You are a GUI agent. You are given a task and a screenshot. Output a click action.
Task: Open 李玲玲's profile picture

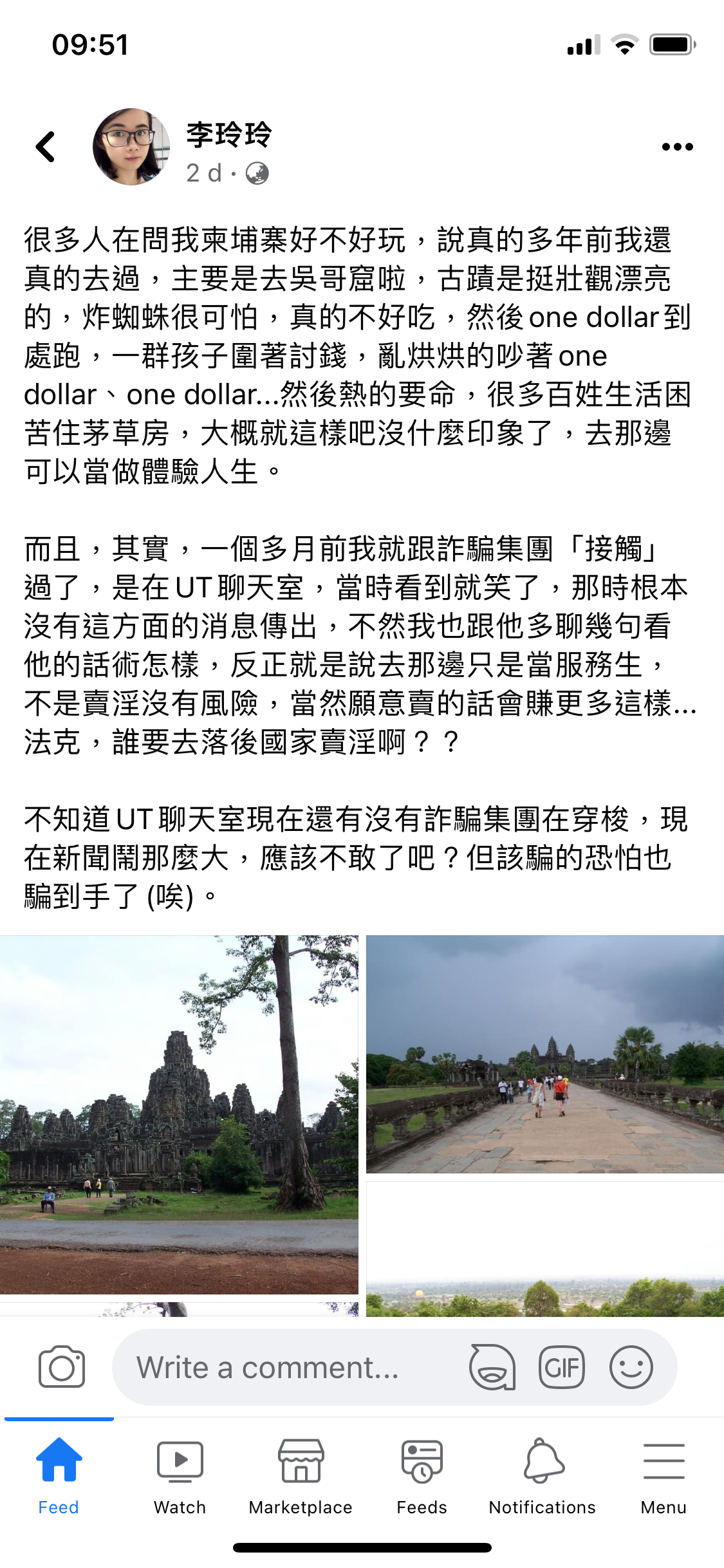131,147
